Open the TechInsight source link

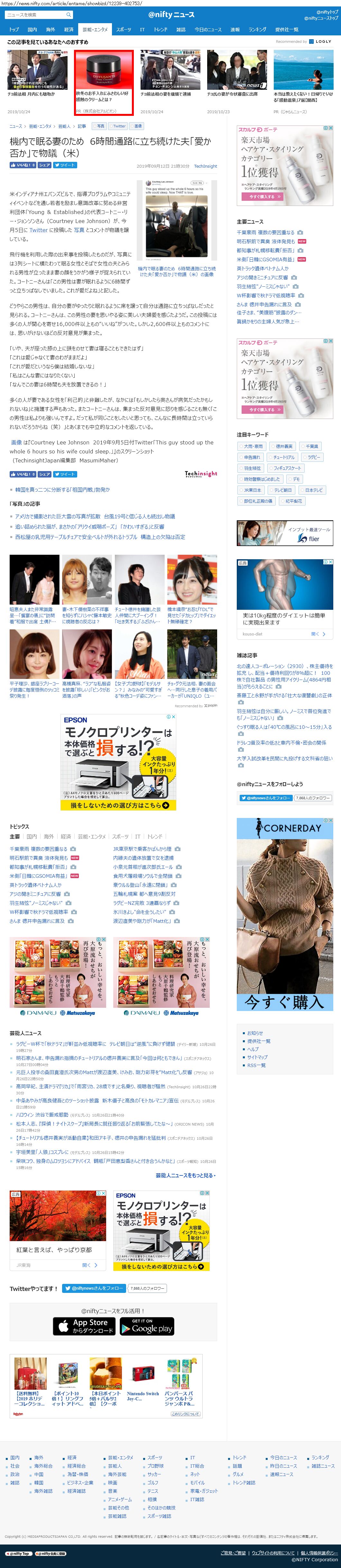click(x=205, y=166)
